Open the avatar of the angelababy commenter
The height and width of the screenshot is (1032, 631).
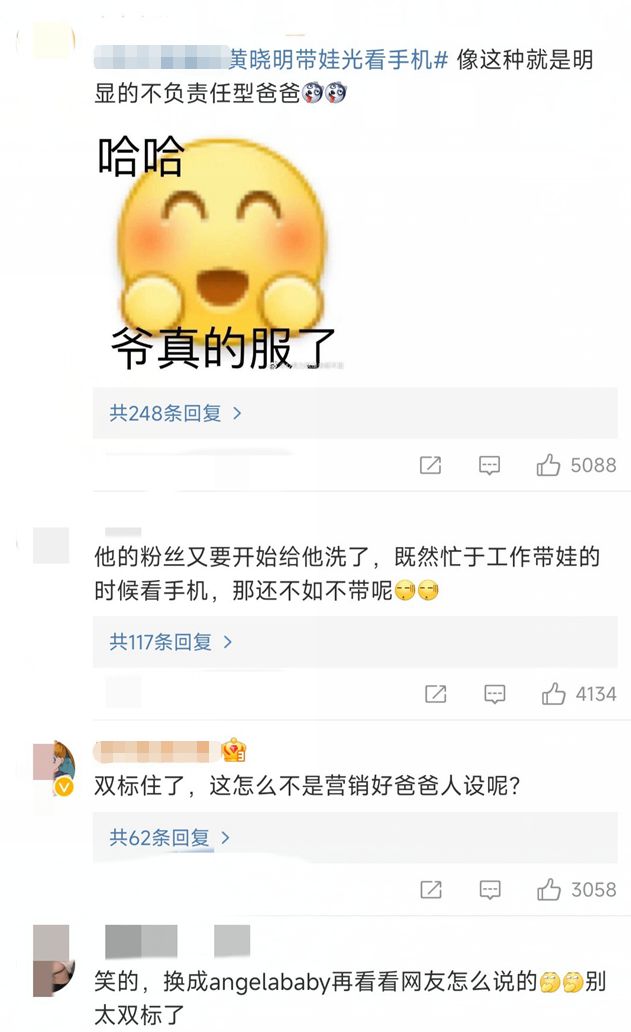54,960
